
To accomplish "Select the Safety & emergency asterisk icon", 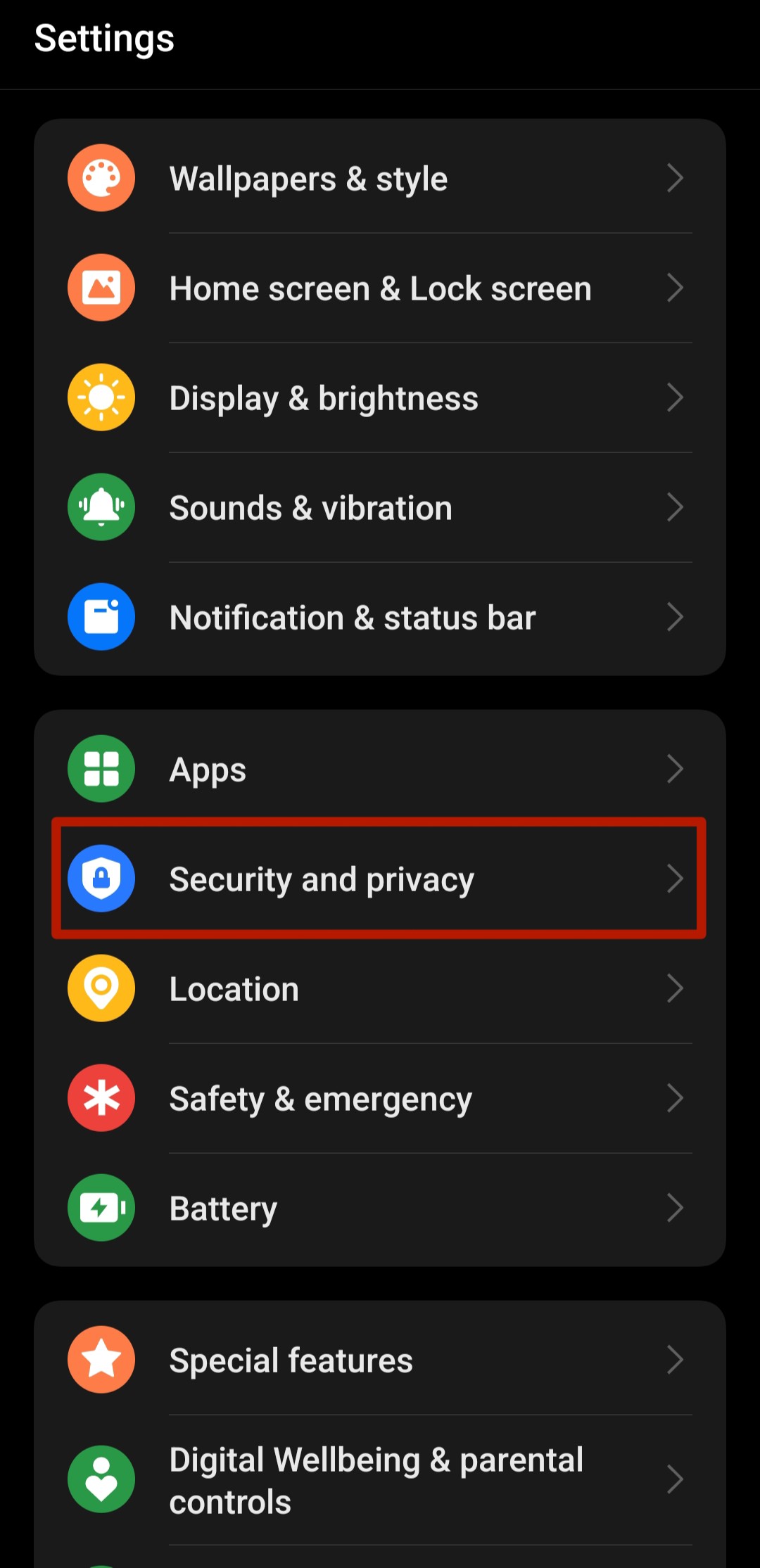I will coord(101,1098).
